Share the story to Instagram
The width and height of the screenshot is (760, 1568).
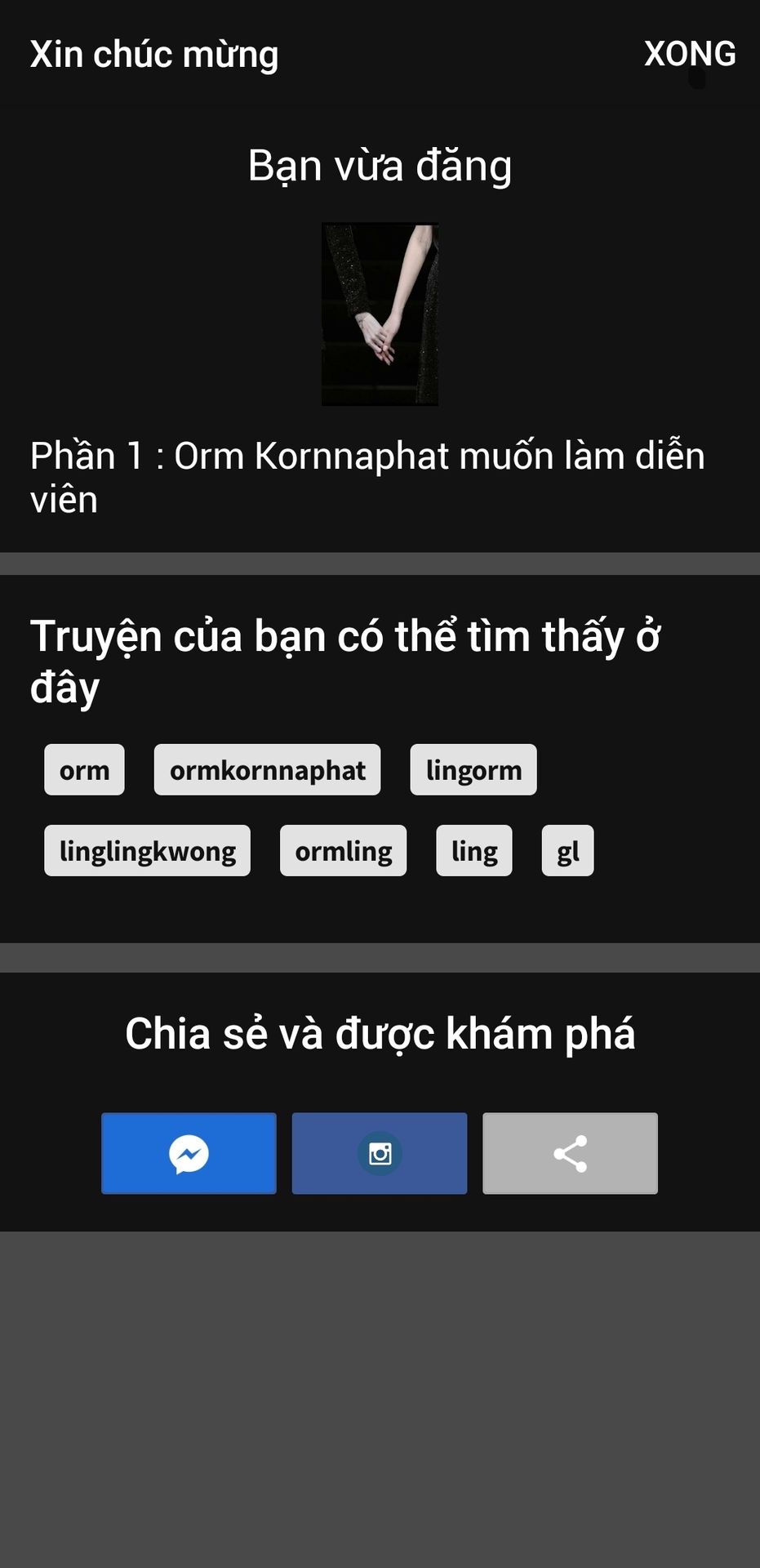click(x=380, y=1153)
